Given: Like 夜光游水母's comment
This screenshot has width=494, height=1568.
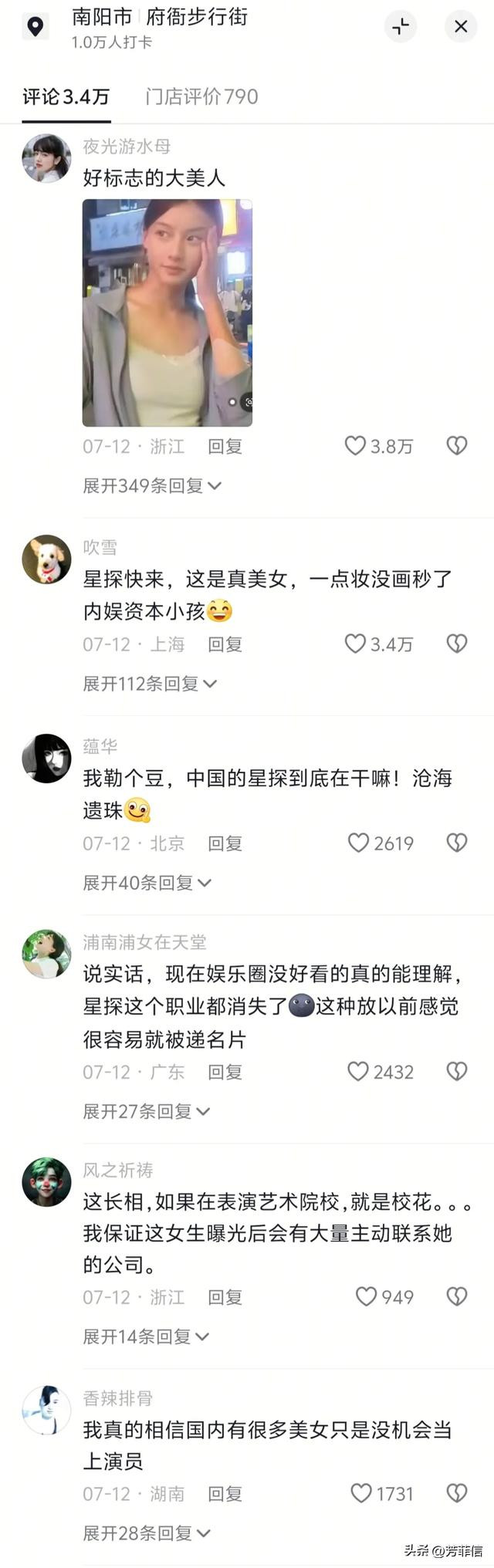Looking at the screenshot, I should click(355, 446).
